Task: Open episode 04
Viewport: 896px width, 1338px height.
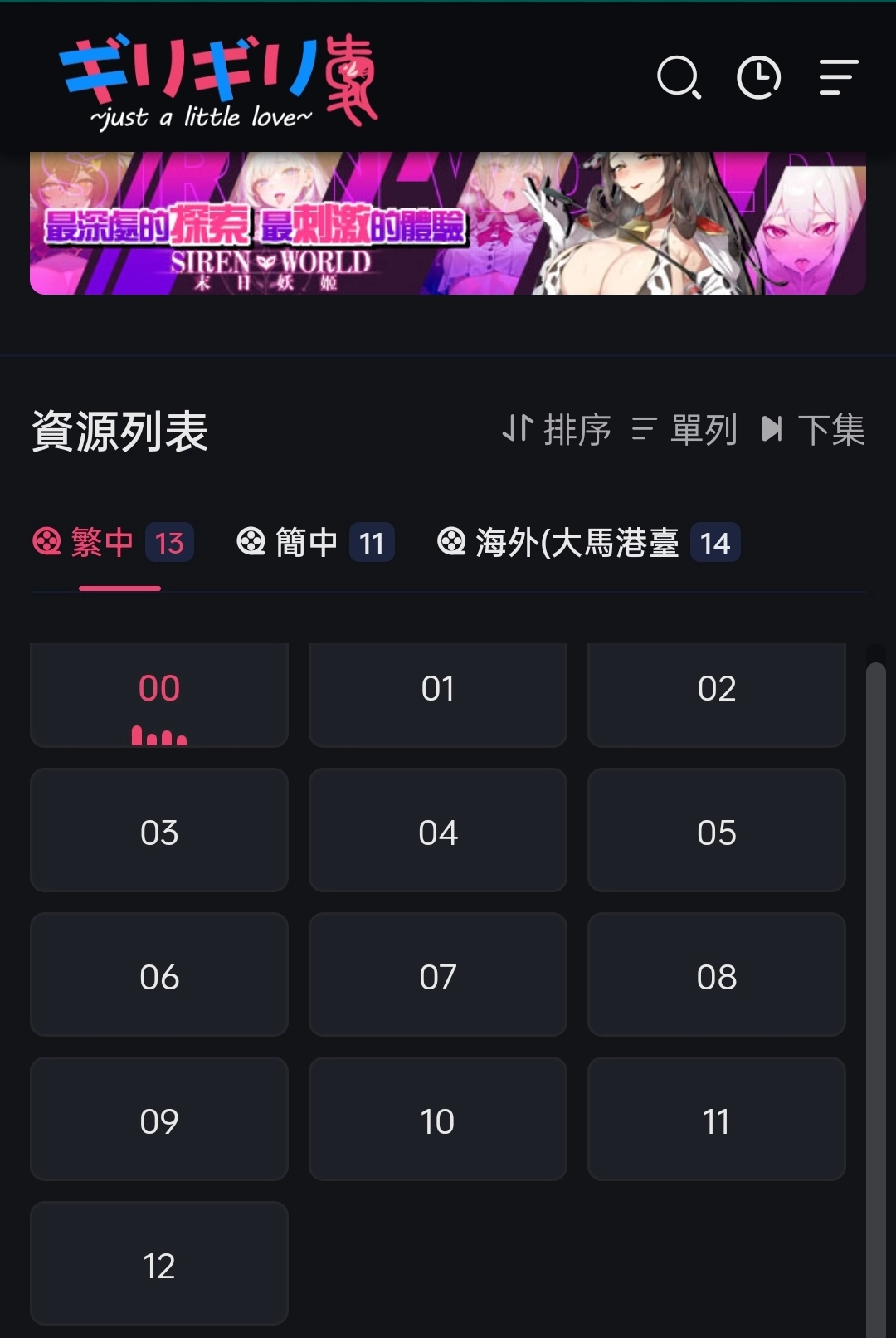Action: tap(438, 830)
